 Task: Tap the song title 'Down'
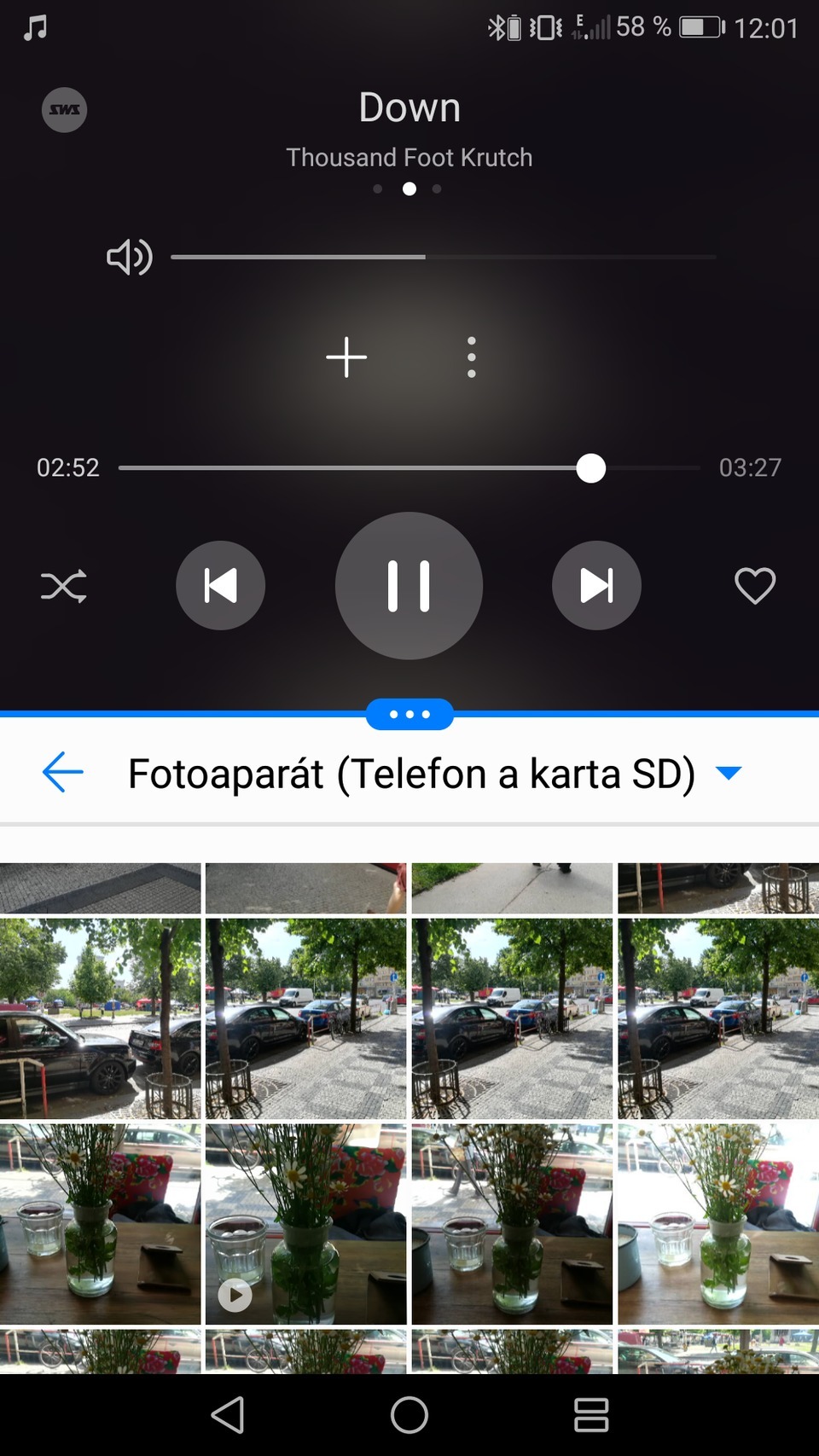pyautogui.click(x=409, y=107)
